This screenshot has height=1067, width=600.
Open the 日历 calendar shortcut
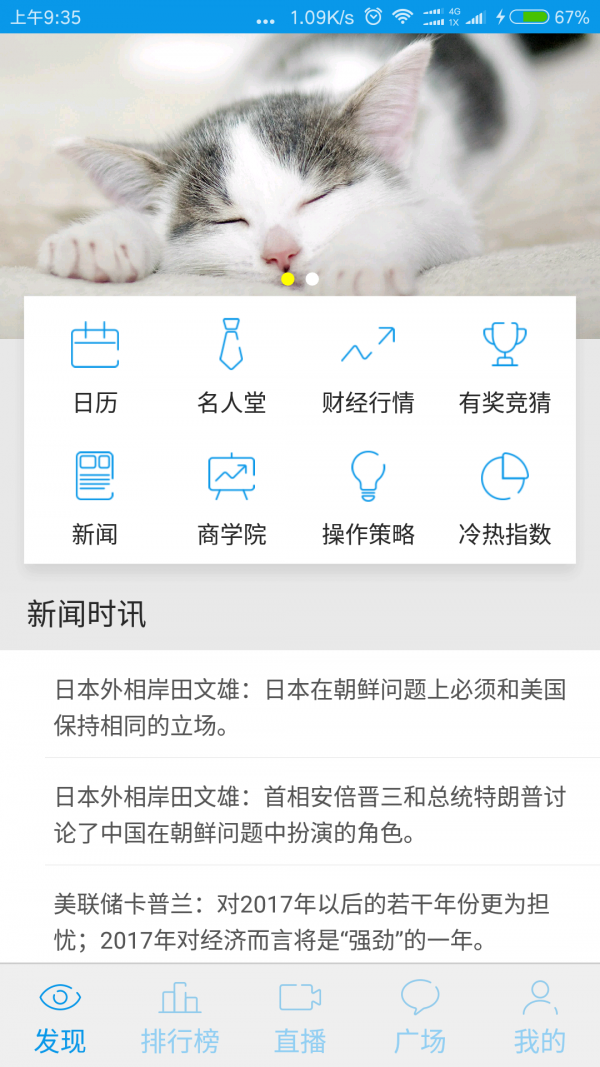click(x=95, y=367)
